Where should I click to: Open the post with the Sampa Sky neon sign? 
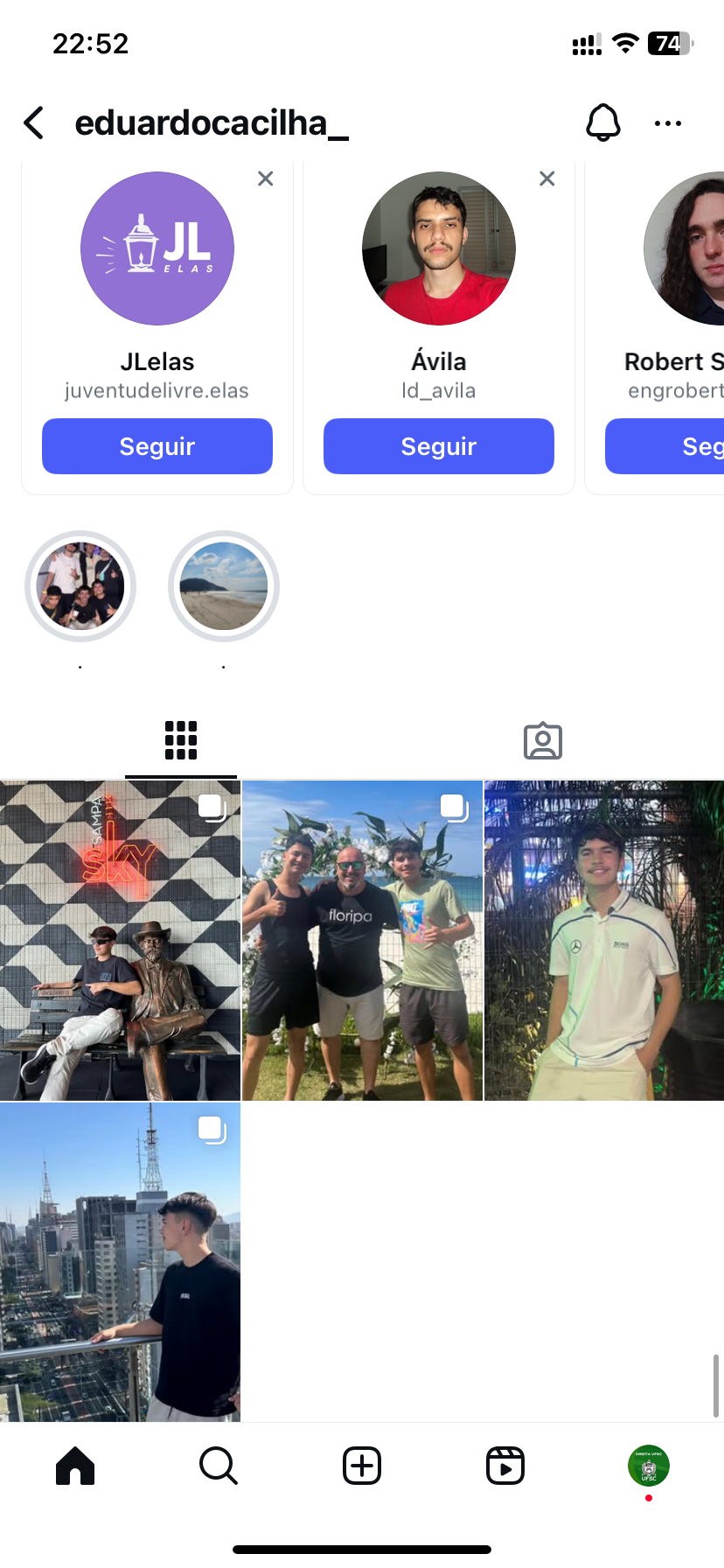[120, 941]
